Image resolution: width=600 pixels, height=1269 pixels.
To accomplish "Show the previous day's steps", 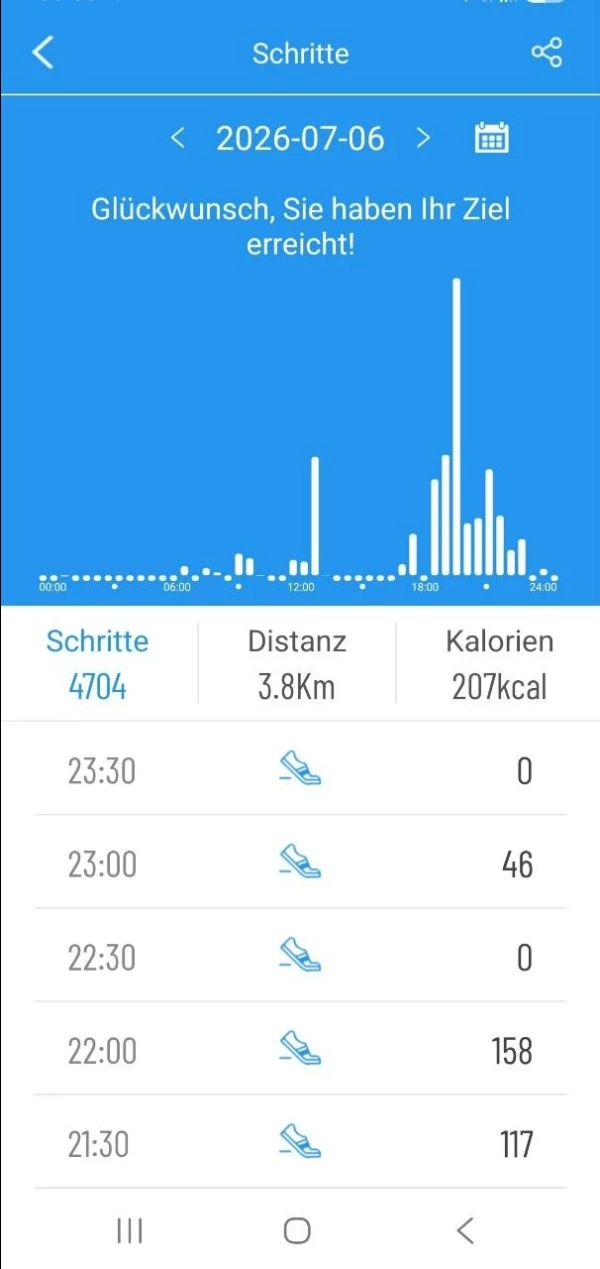I will pos(179,138).
